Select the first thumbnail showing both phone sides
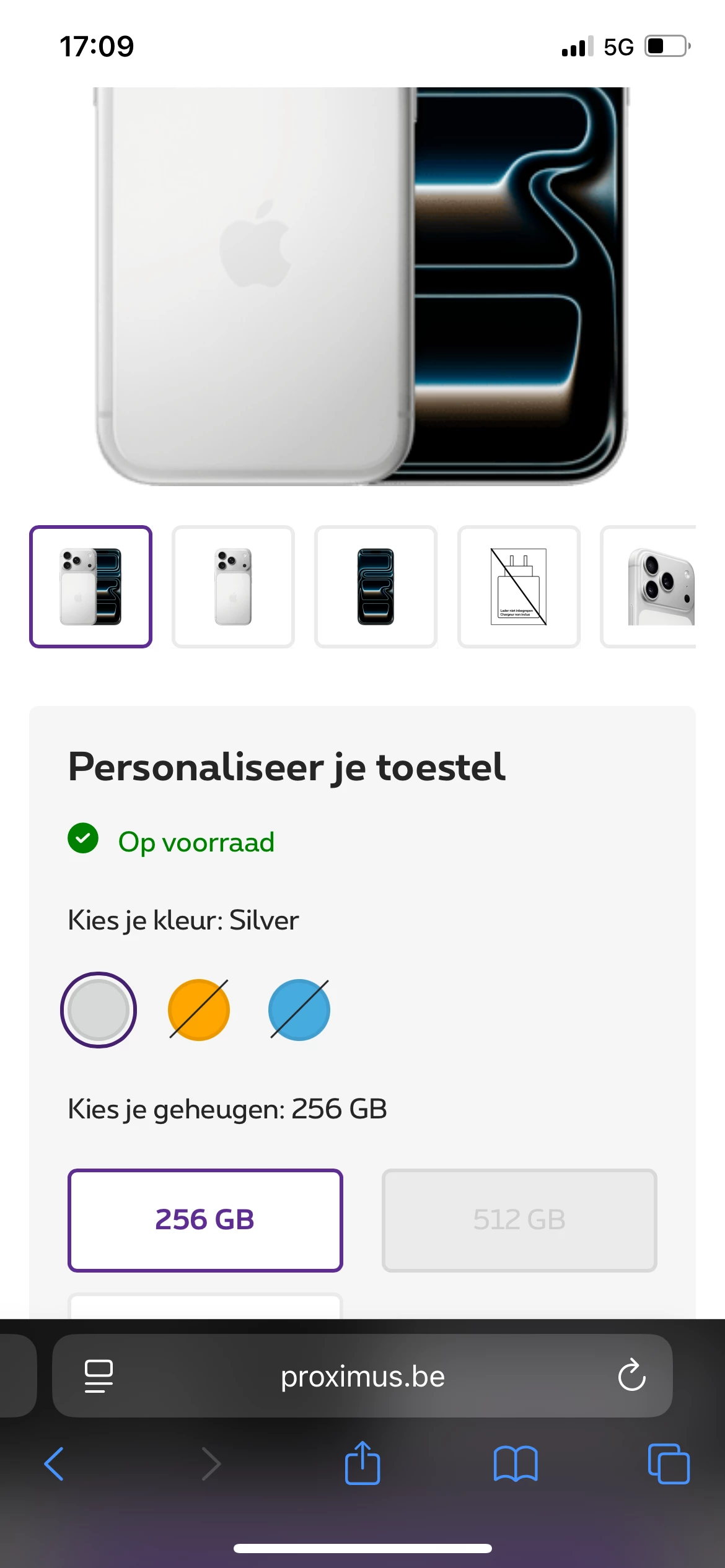The image size is (725, 1568). [x=90, y=586]
